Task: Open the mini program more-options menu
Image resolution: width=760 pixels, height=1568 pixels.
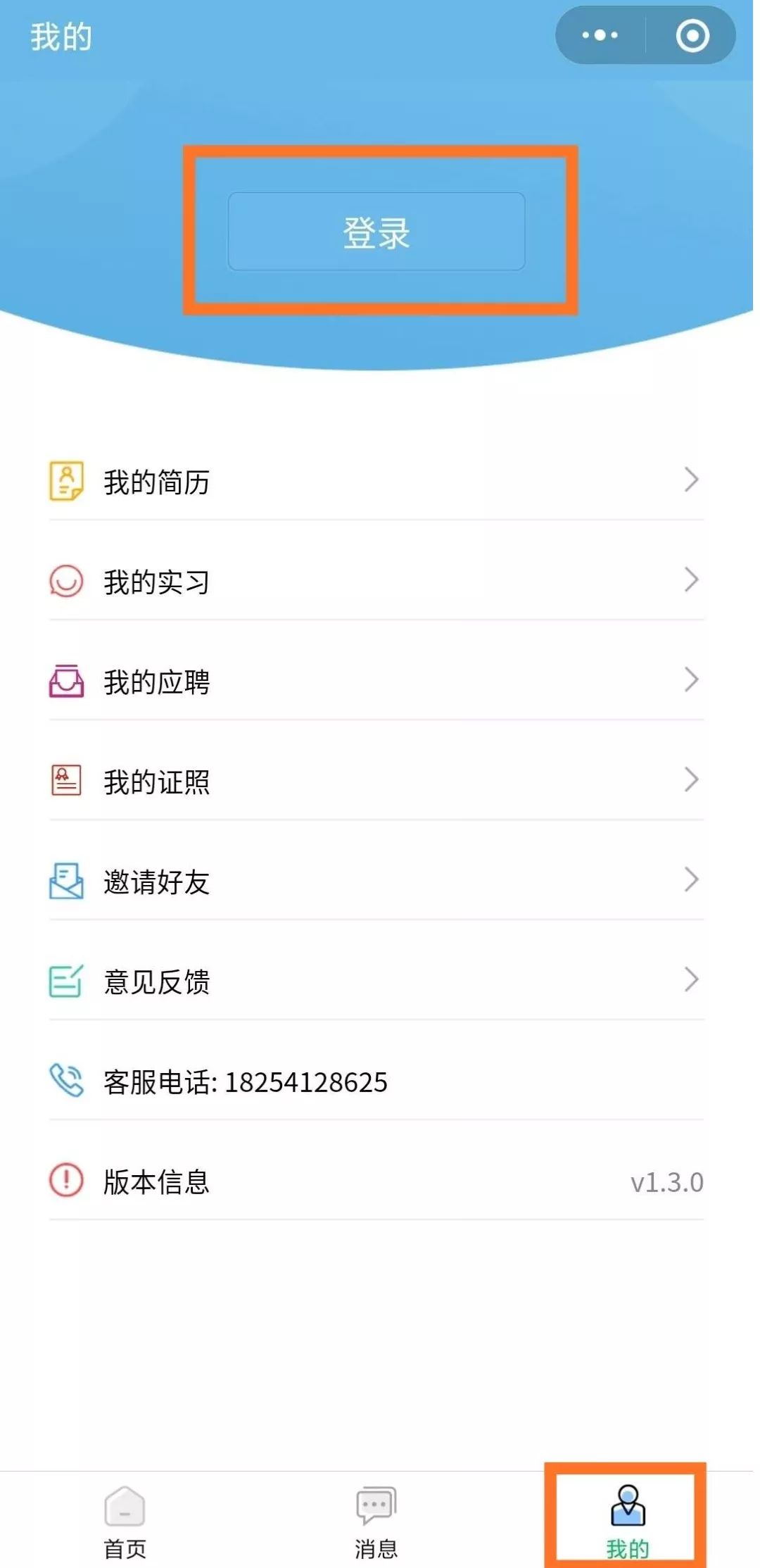Action: pos(600,35)
